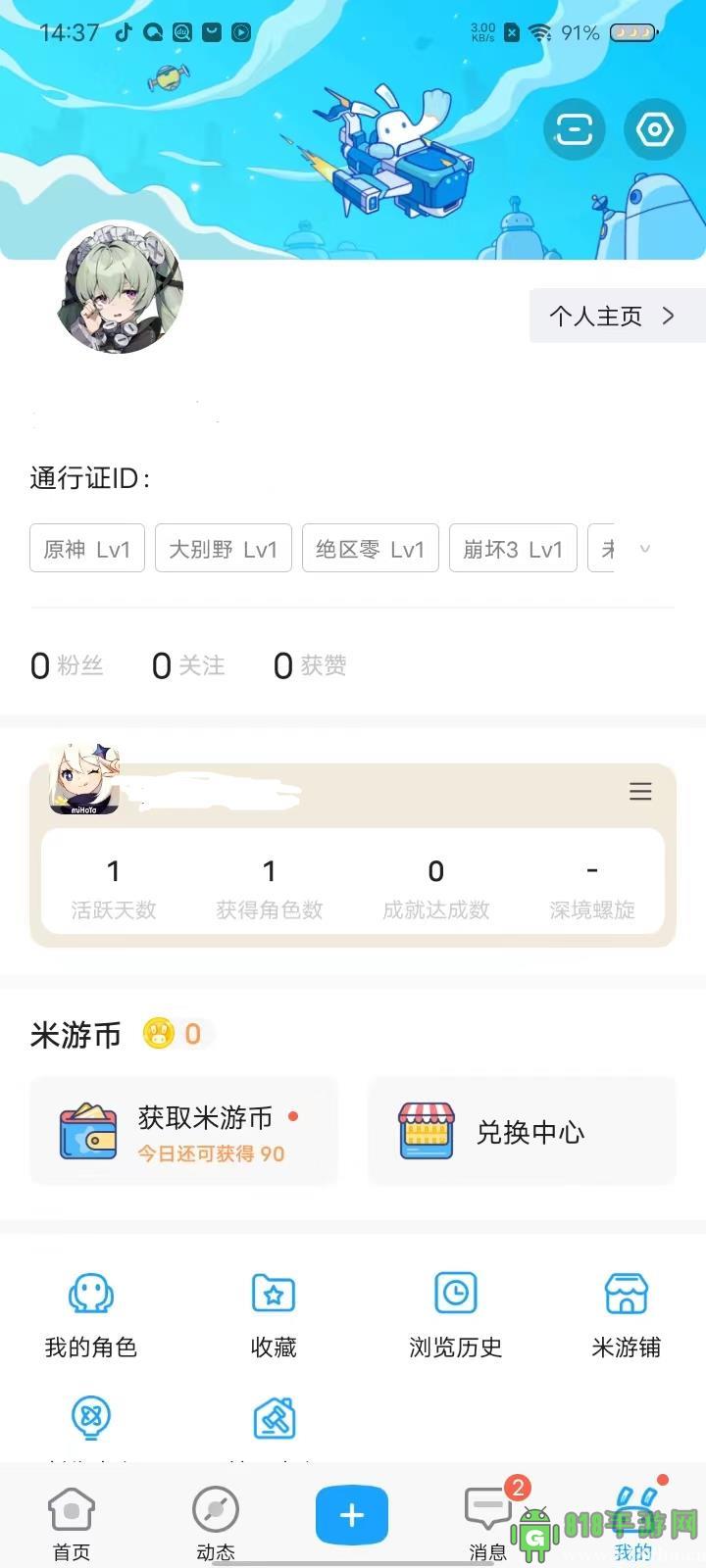This screenshot has width=706, height=1568.
Task: Select the 大别野 Lv1 chip
Action: pyautogui.click(x=224, y=549)
